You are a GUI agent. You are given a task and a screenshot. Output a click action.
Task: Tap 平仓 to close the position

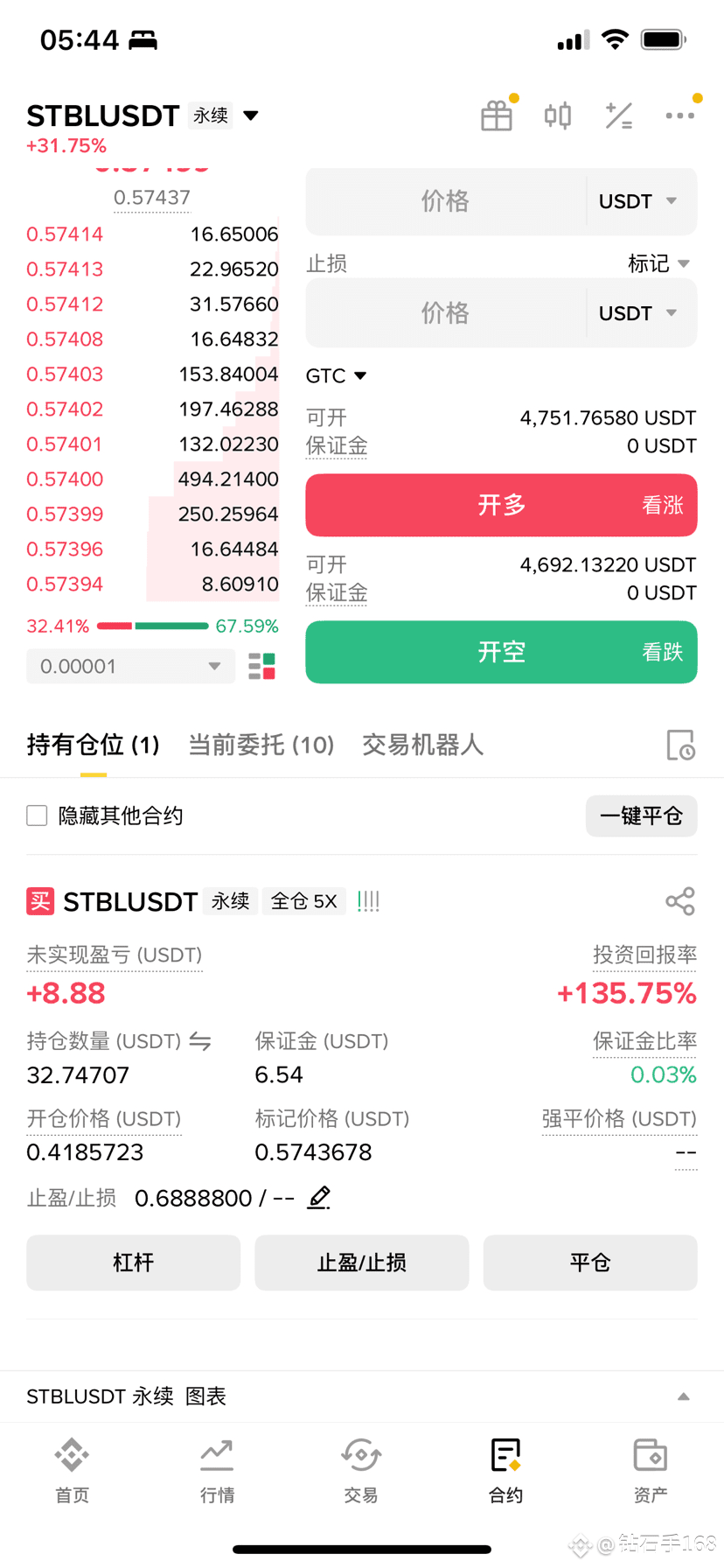tap(590, 1263)
